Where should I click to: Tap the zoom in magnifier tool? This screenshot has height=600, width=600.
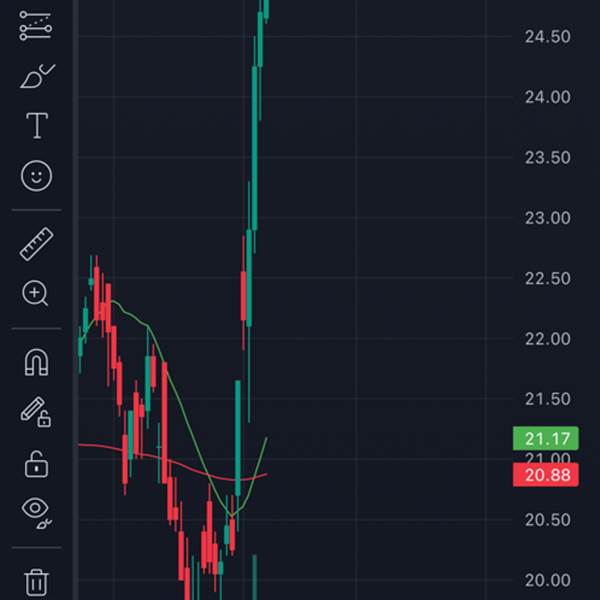[36, 293]
